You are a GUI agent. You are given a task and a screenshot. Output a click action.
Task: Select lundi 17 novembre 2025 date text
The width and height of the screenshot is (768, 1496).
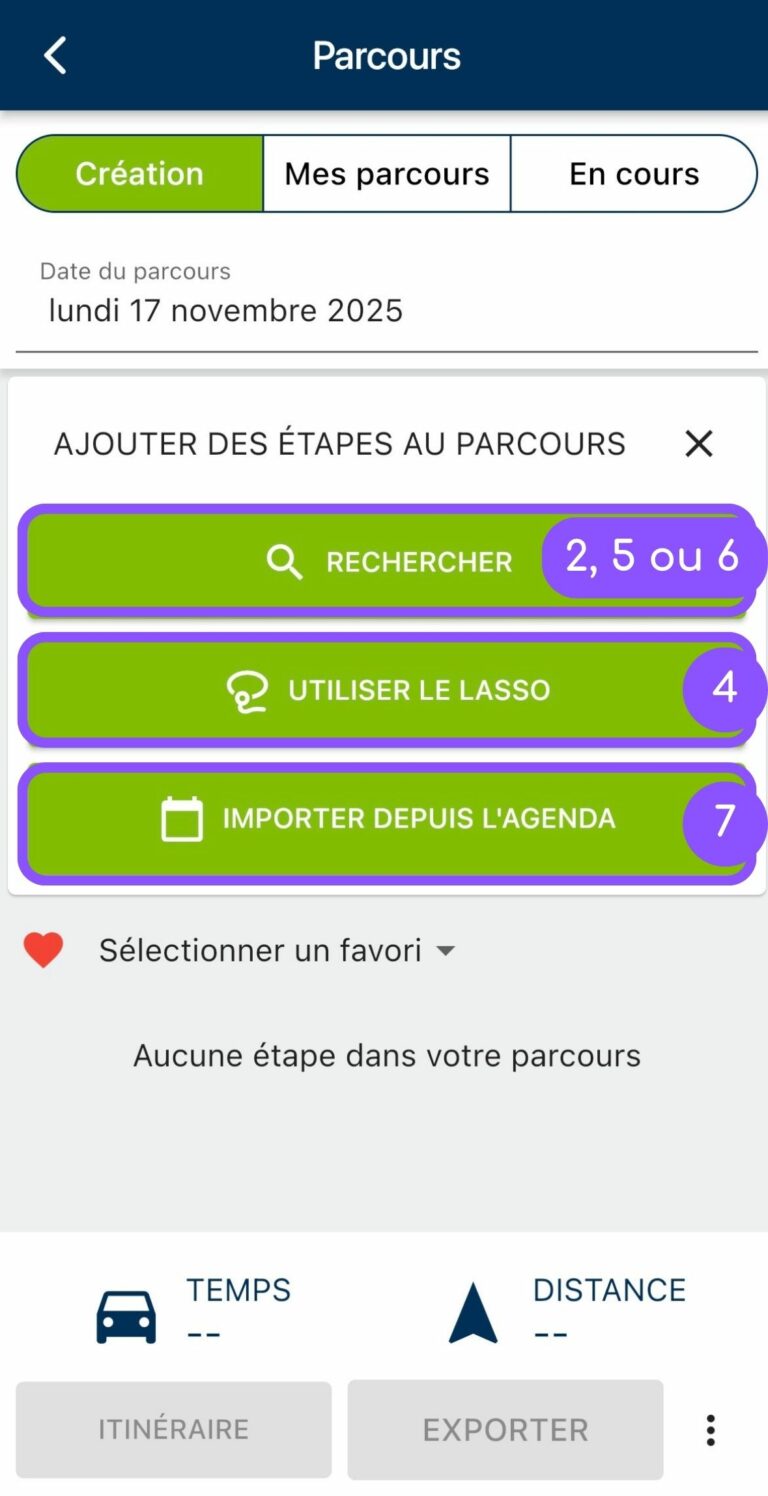(x=225, y=310)
